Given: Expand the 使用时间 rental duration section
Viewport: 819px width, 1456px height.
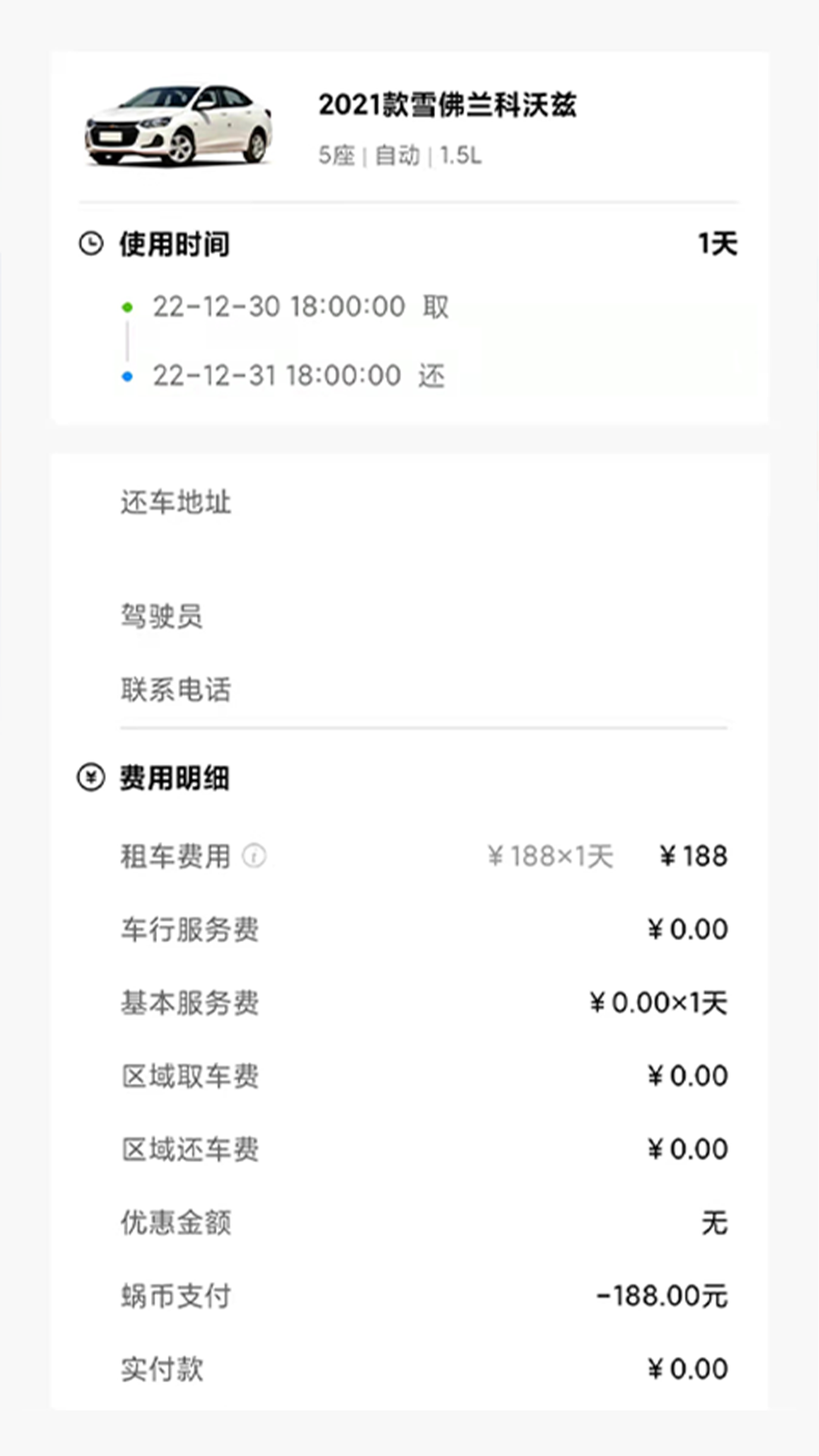Looking at the screenshot, I should tap(174, 244).
